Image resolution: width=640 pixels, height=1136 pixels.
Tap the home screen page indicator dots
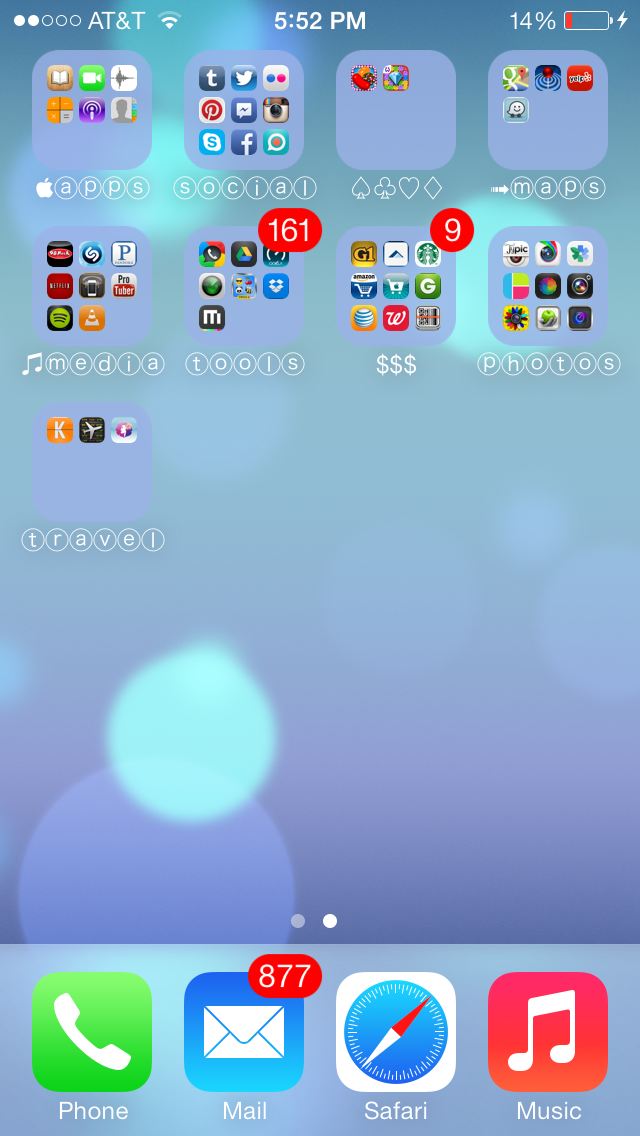(x=314, y=921)
